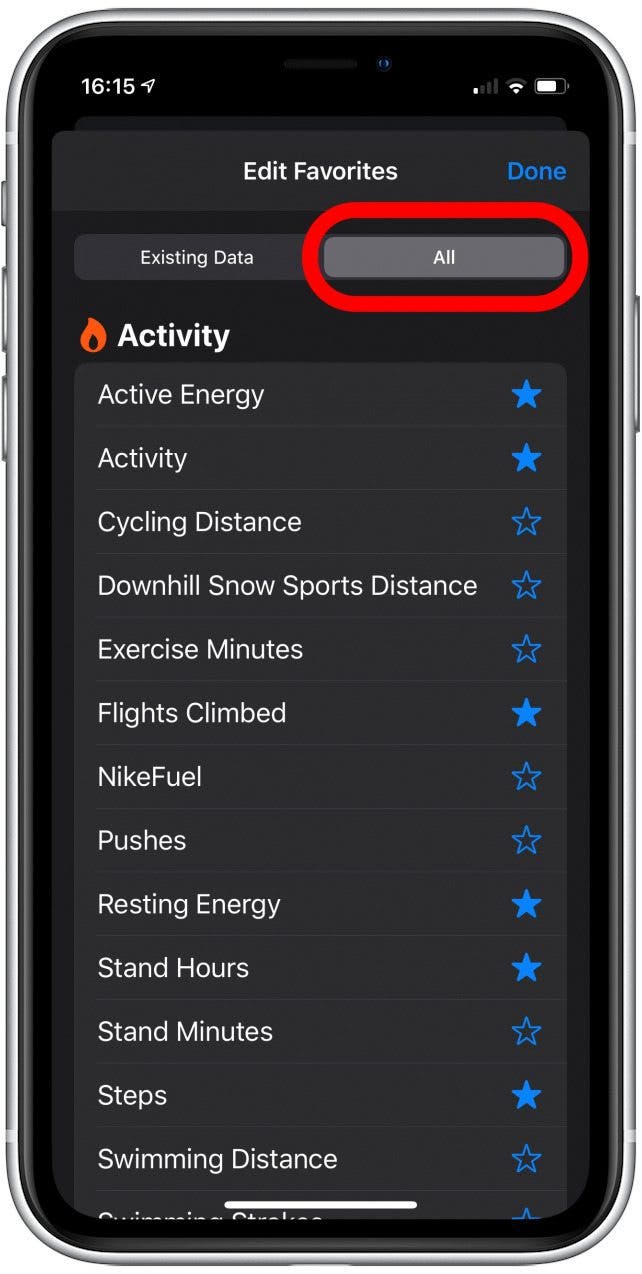Favorite Cycling Distance with its star
This screenshot has width=642, height=1274.
[x=526, y=522]
